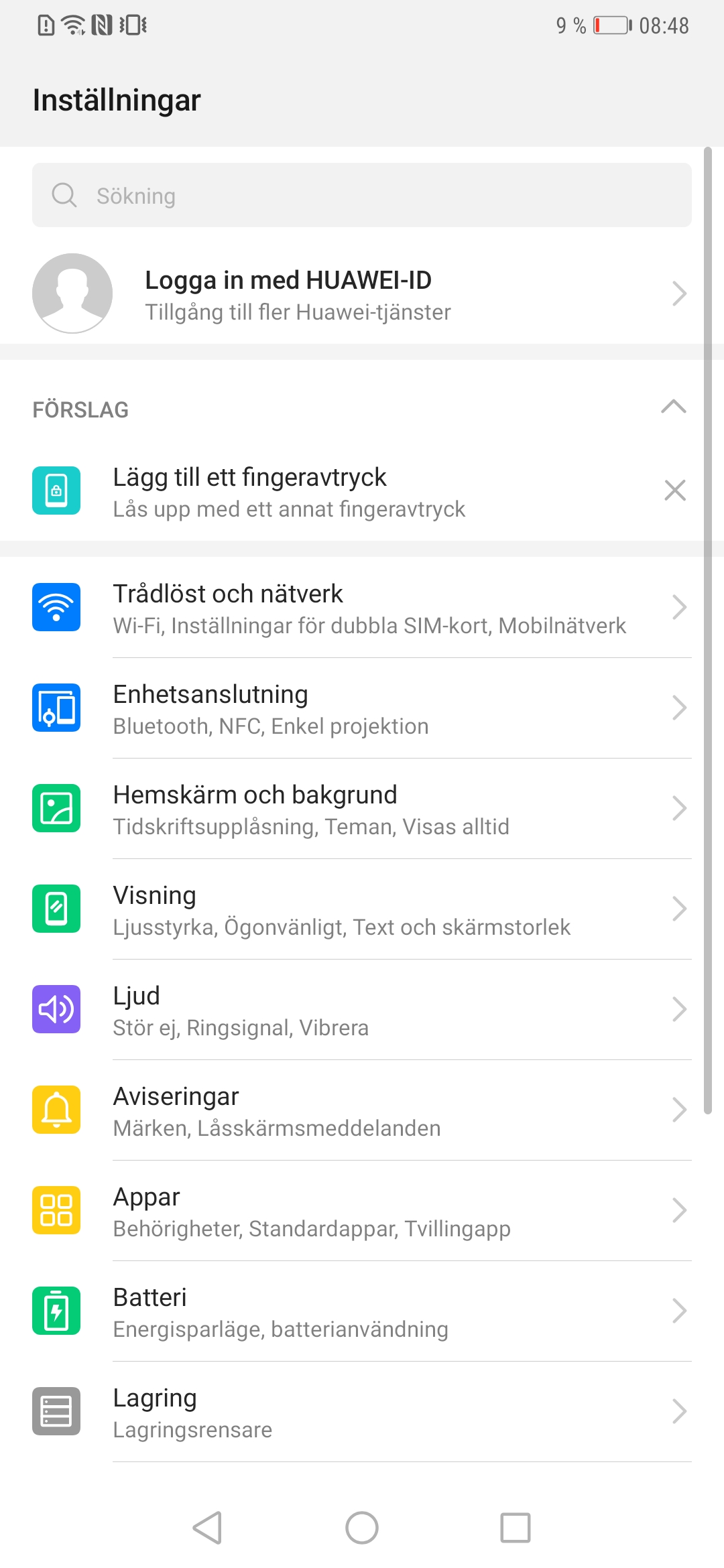Tap the system home button
Viewport: 724px width, 1568px height.
362,1528
